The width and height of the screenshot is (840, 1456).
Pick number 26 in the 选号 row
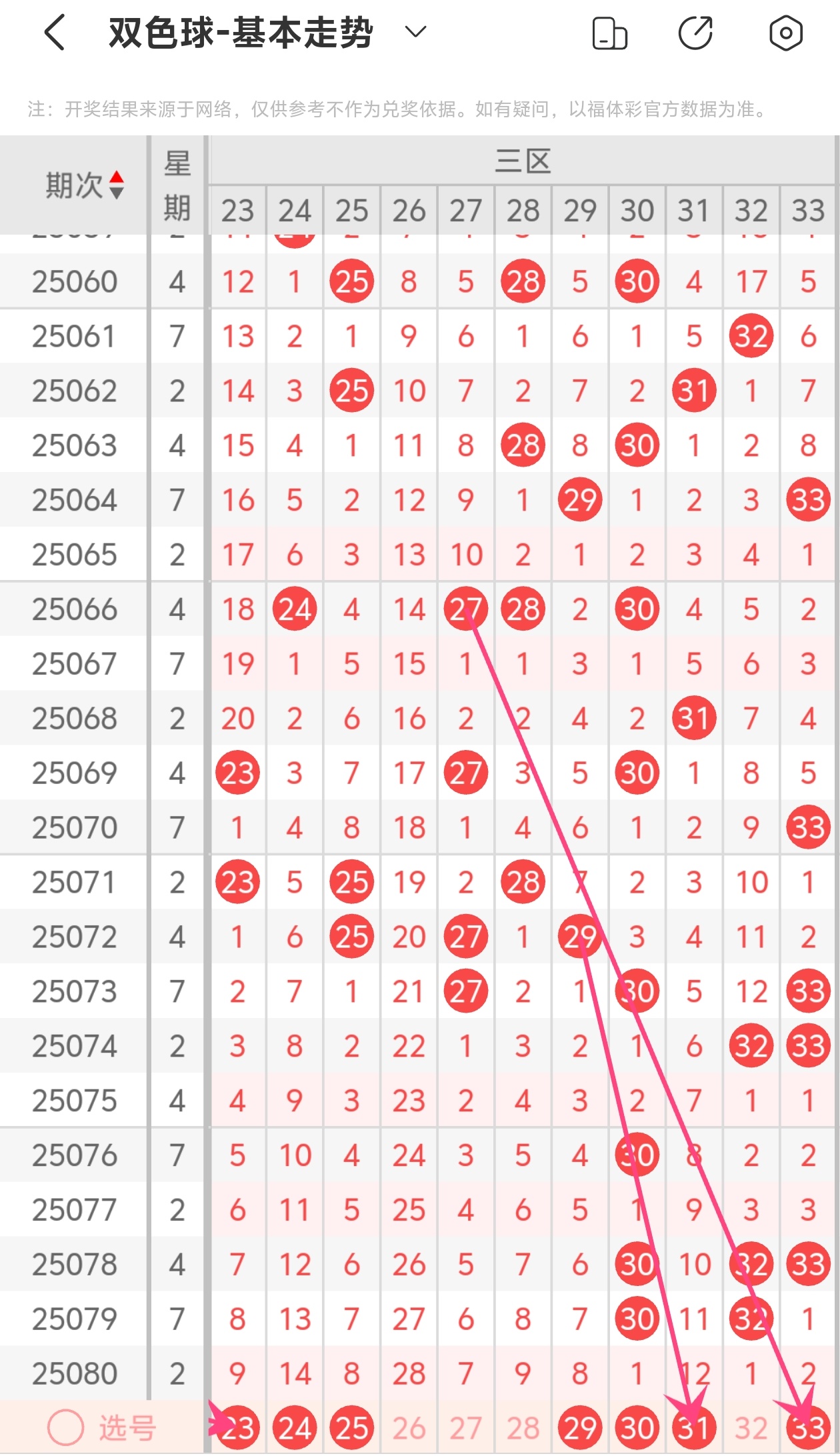coord(409,1428)
